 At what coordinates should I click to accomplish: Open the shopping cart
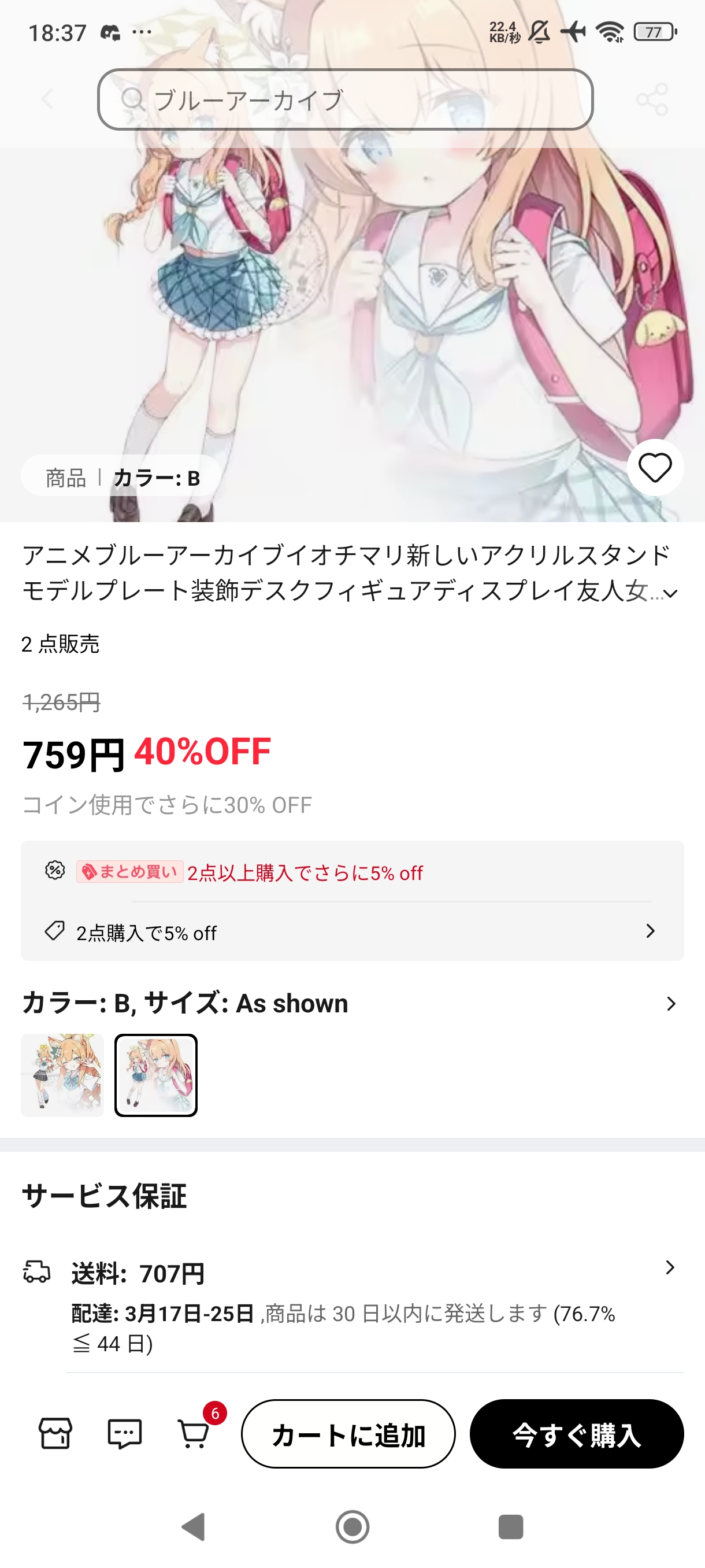point(195,1433)
